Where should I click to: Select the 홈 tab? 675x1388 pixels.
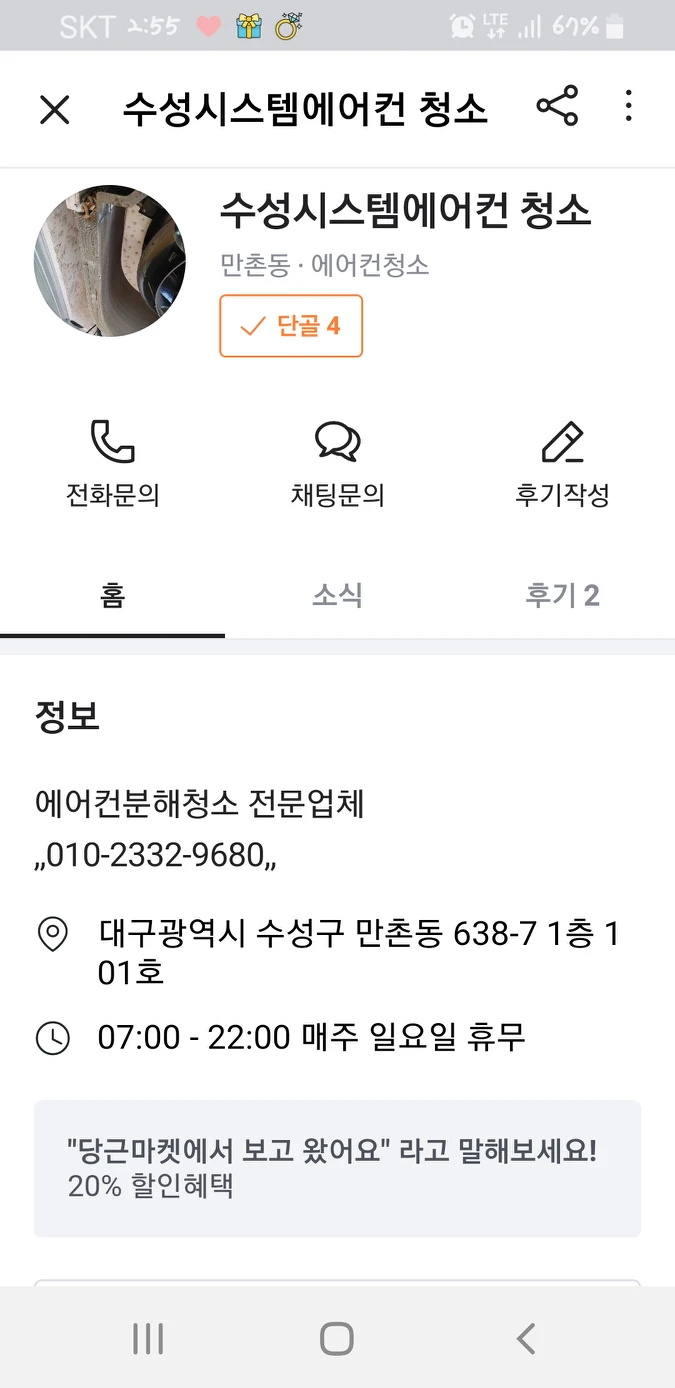pyautogui.click(x=112, y=596)
